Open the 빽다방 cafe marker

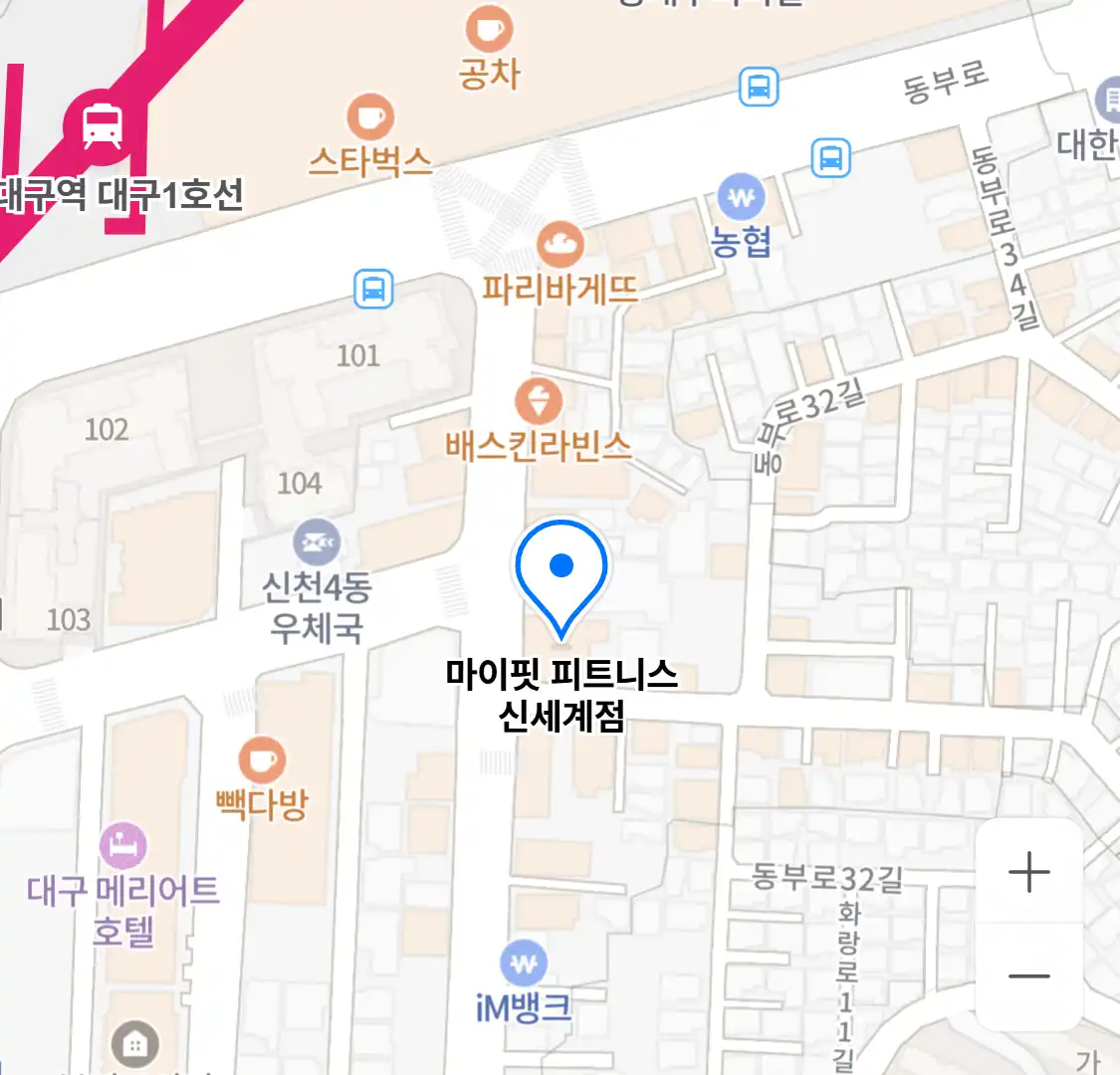(262, 761)
